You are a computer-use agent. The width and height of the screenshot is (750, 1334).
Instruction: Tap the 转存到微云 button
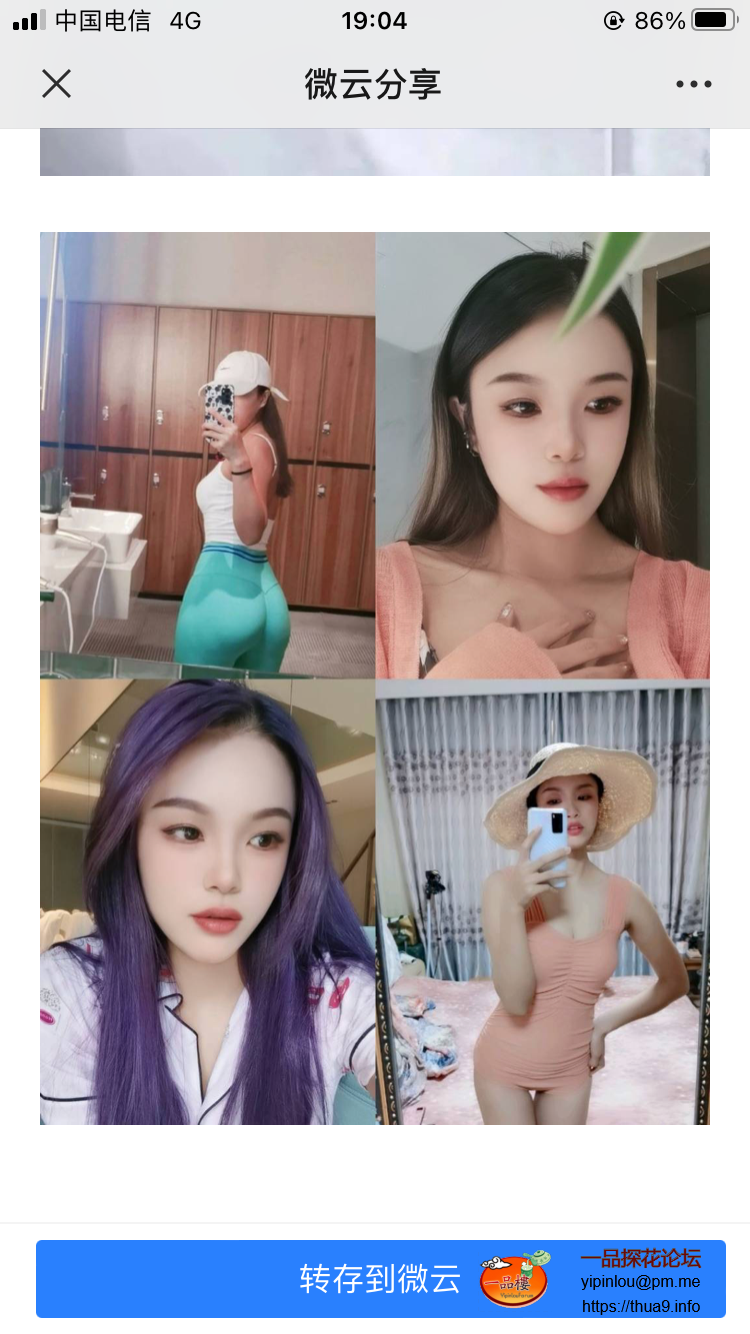pyautogui.click(x=380, y=1279)
